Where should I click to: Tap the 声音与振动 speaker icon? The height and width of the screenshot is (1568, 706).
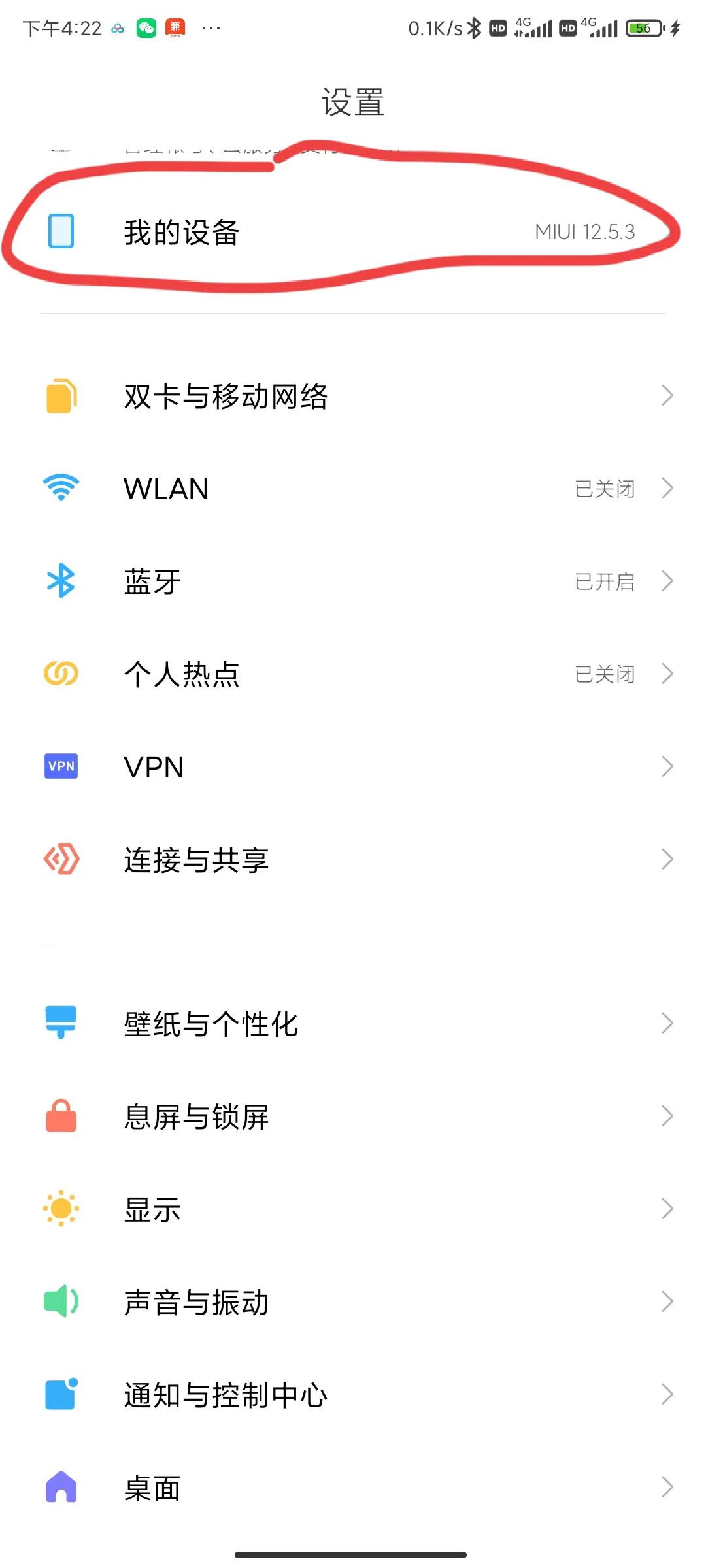(60, 1302)
